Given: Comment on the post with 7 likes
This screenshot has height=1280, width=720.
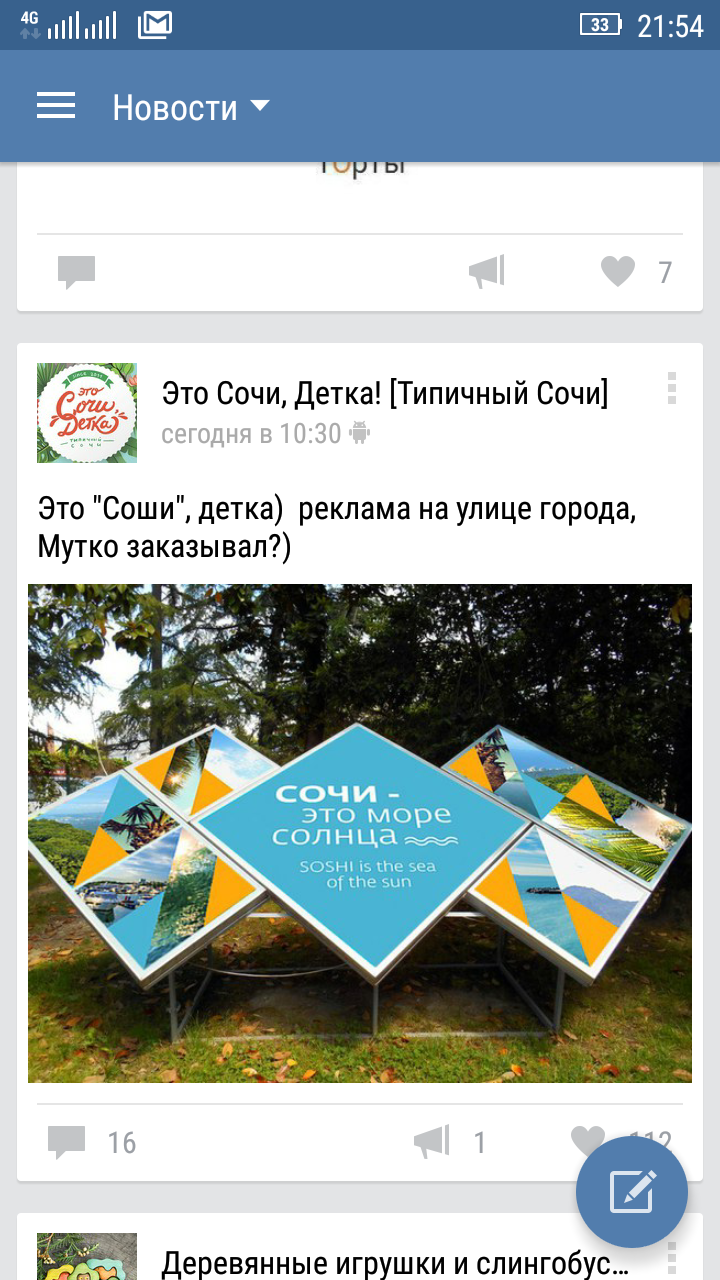Looking at the screenshot, I should pyautogui.click(x=76, y=271).
